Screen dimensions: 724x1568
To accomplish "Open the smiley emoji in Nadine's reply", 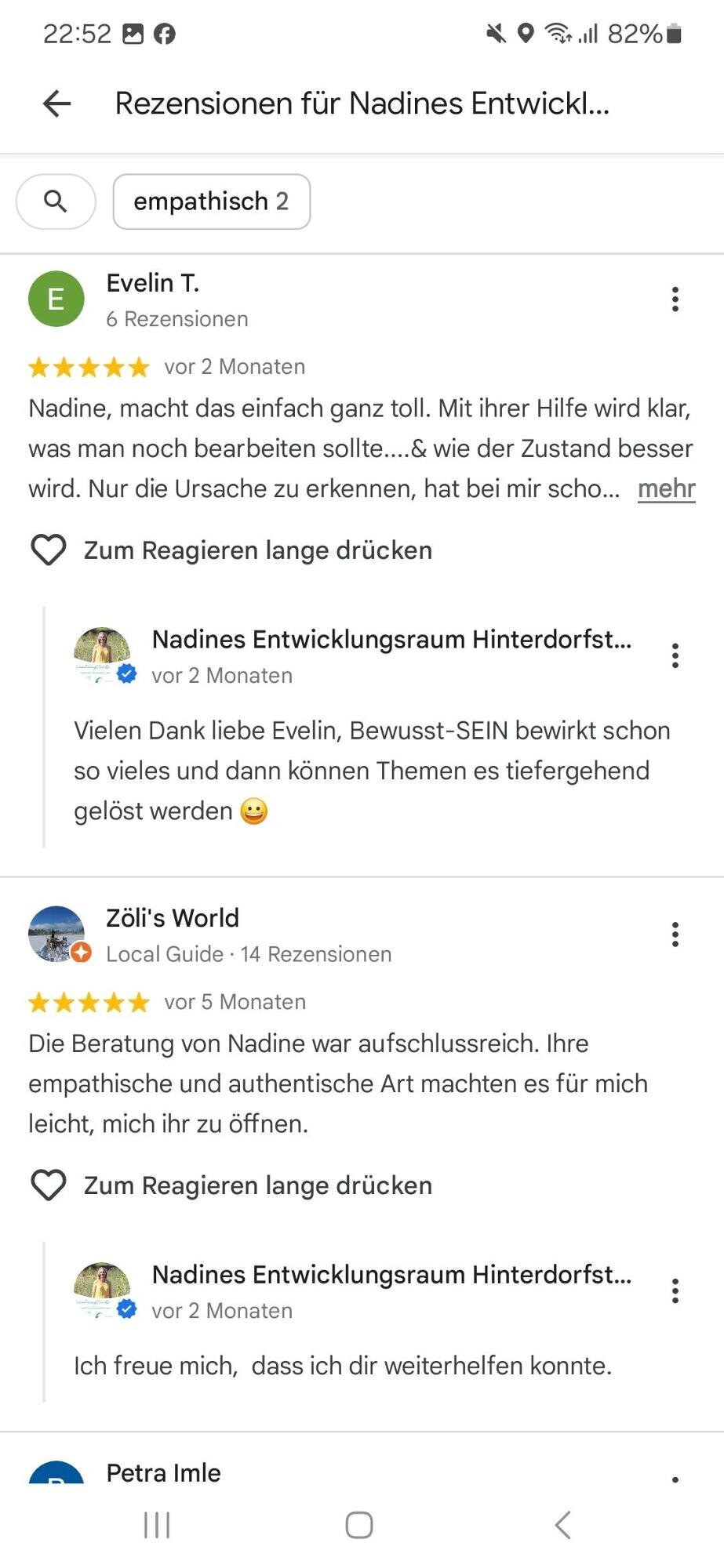I will click(x=253, y=811).
